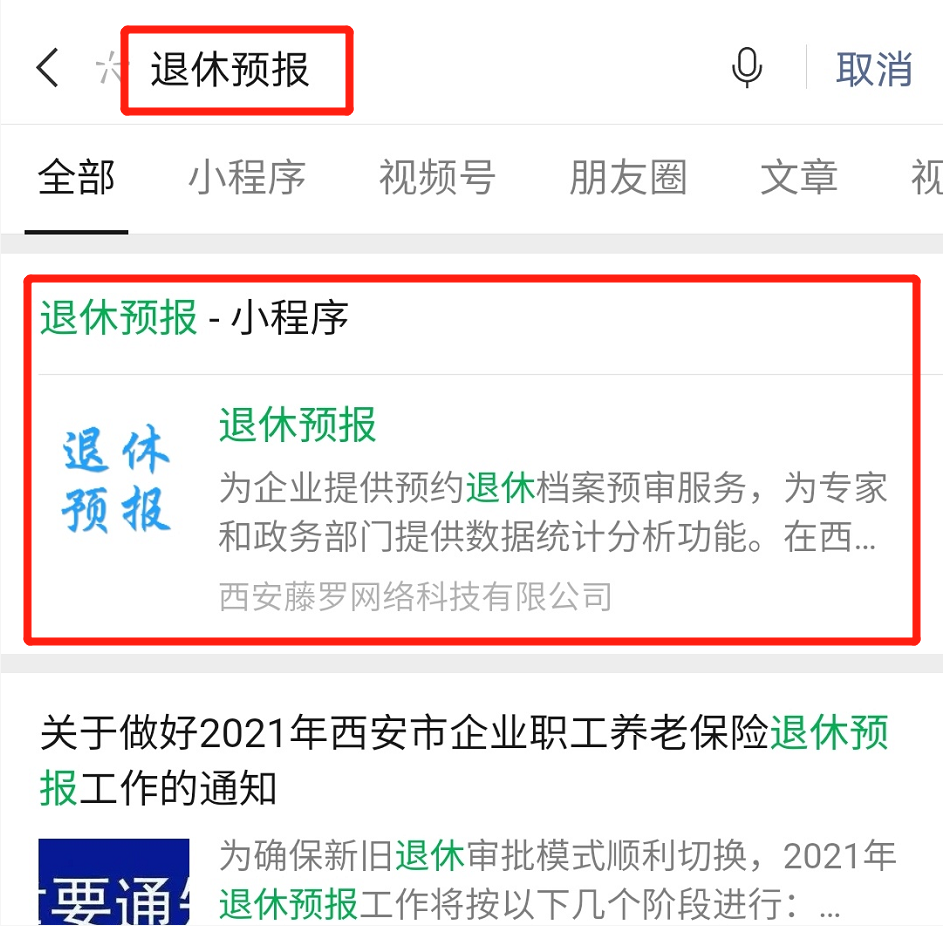943x926 pixels.
Task: Open article 关于做好2021年西安市企业职工养老保险退休预报工作的通知
Action: coord(465,761)
